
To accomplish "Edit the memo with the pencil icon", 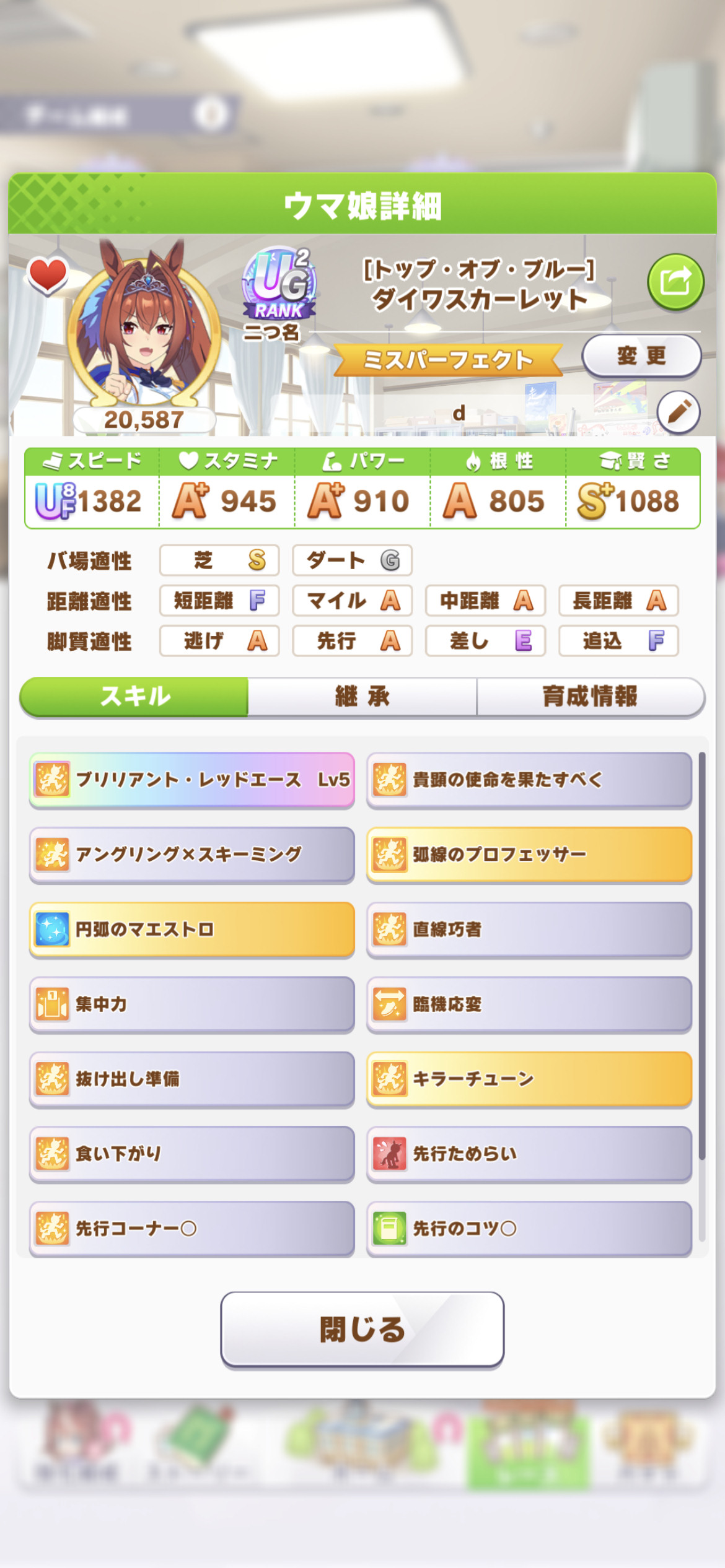I will [679, 411].
